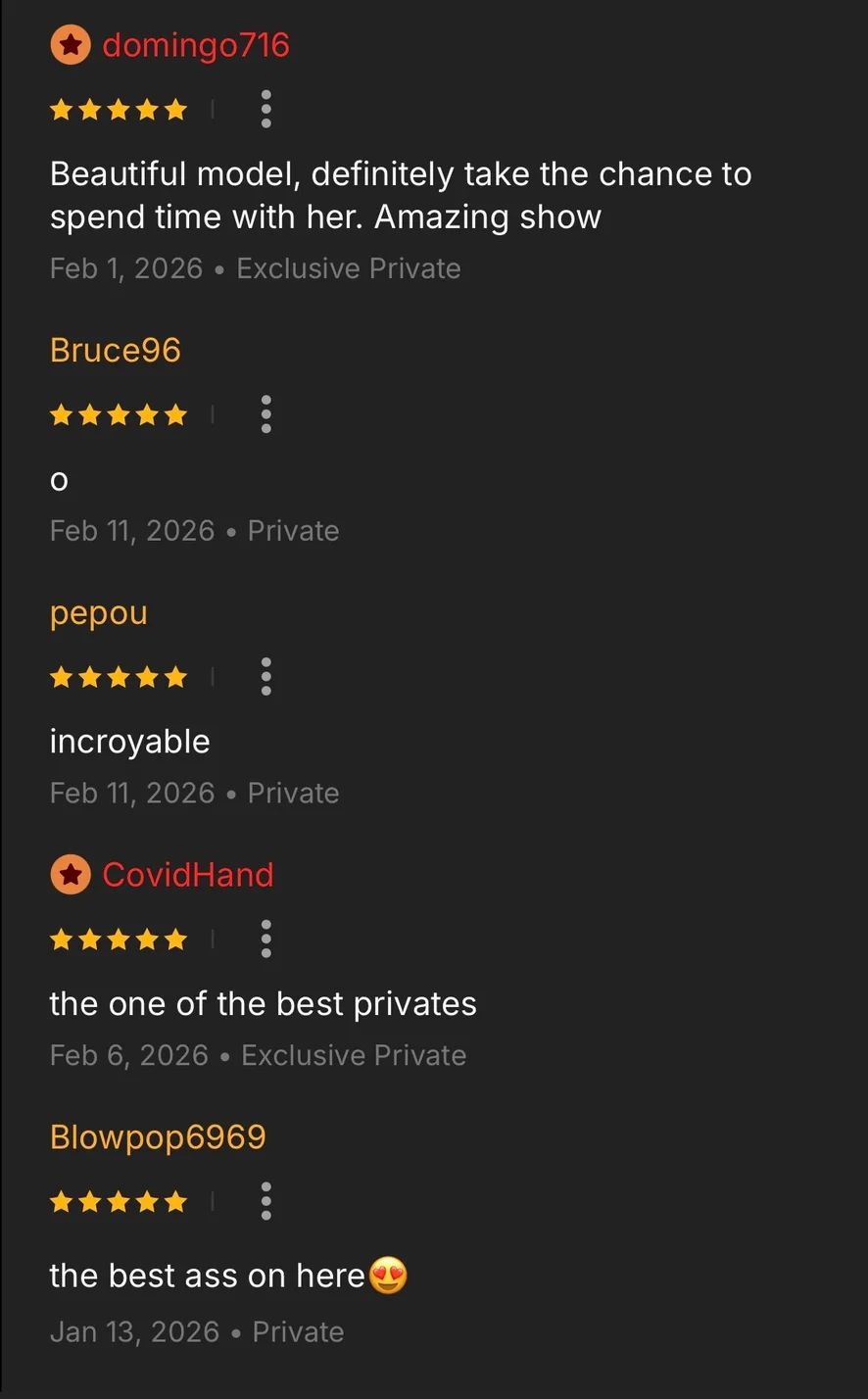Open Bruce96's username link

(x=116, y=351)
